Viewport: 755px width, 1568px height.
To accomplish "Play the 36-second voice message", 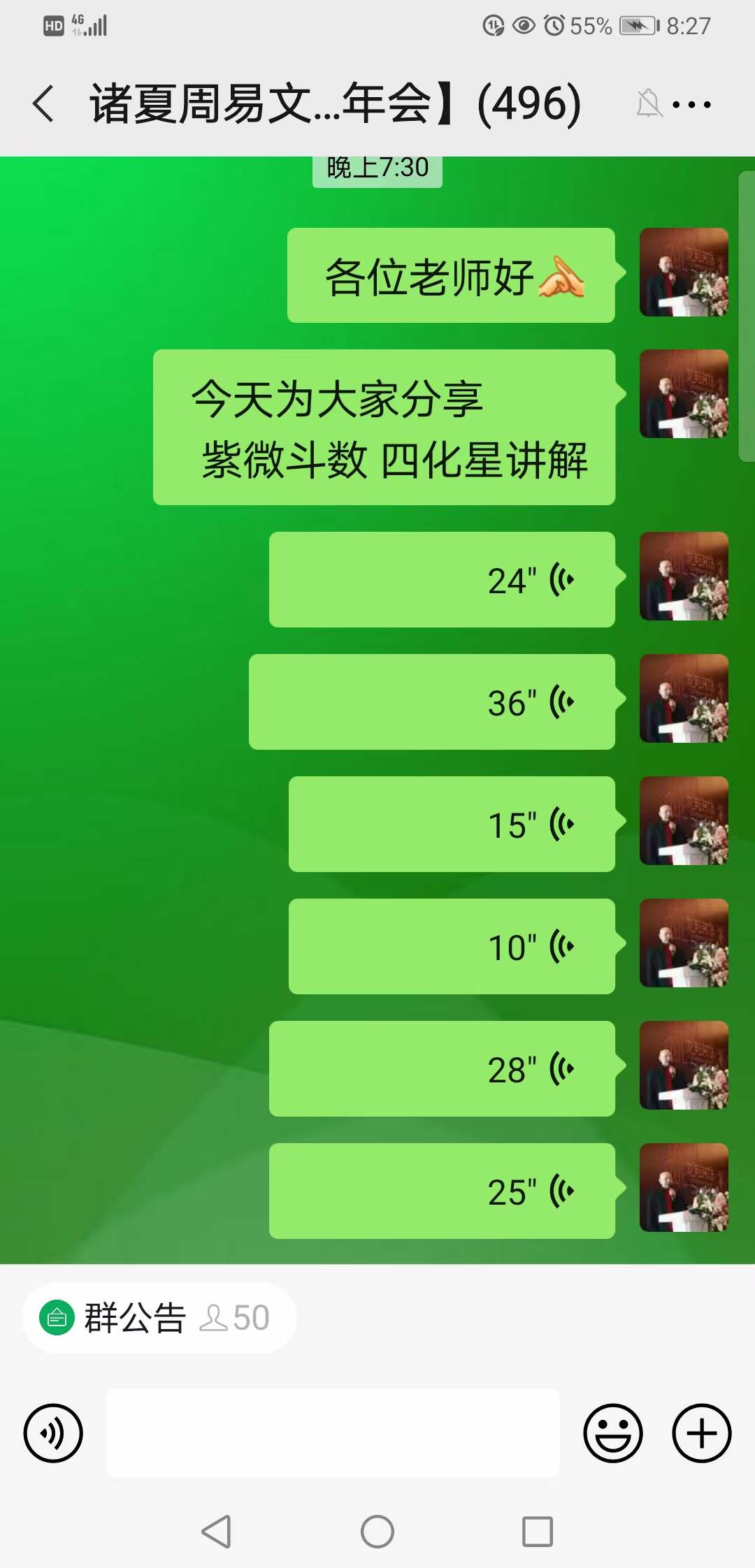I will (x=432, y=702).
